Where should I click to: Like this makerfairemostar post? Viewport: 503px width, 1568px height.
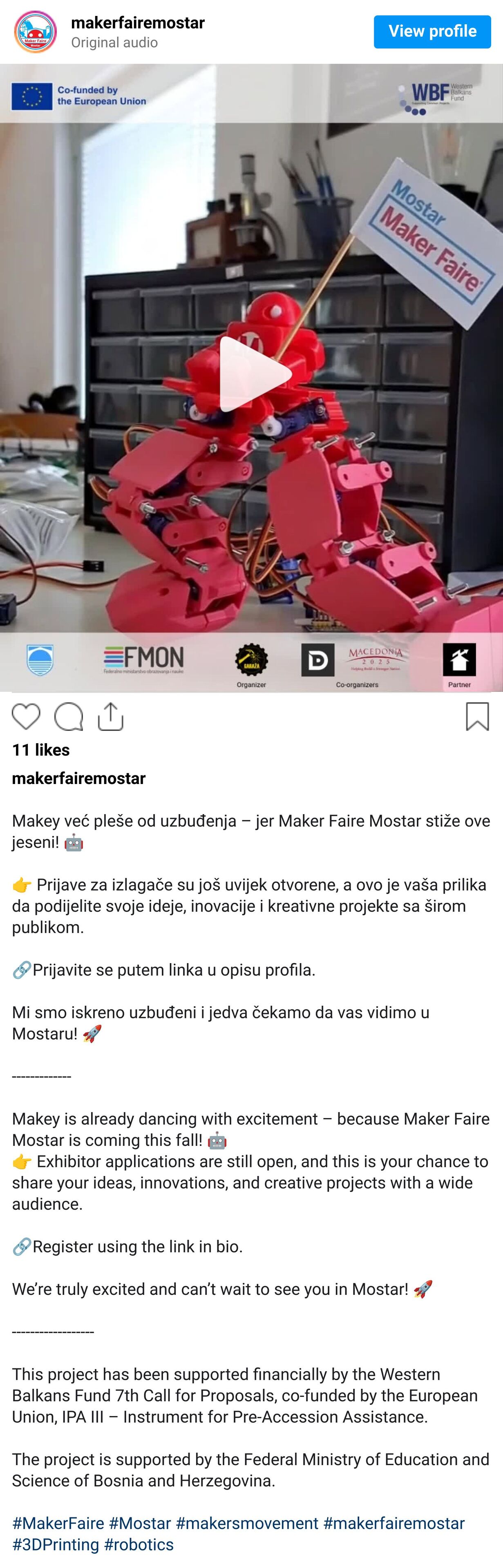point(26,717)
